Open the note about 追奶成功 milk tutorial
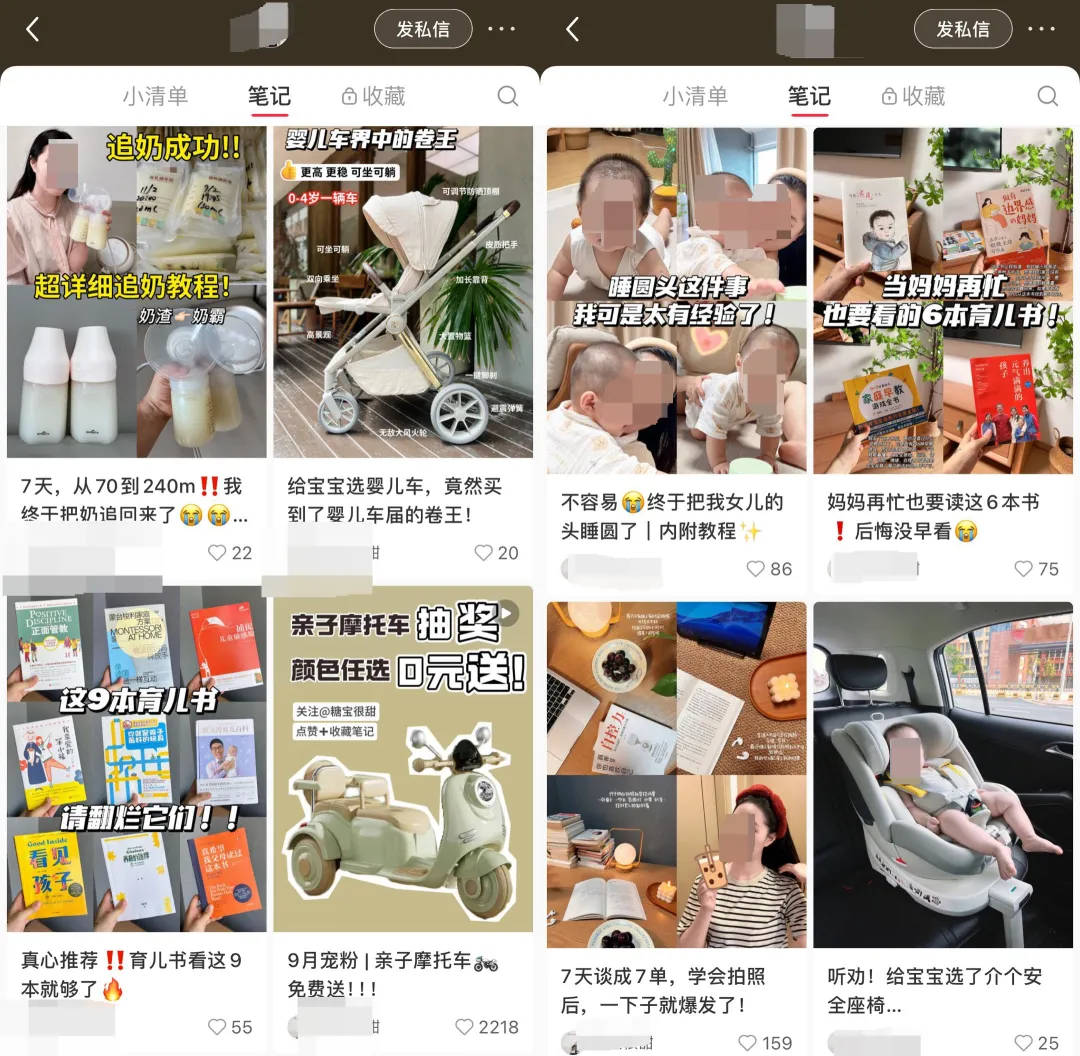Screen dimensions: 1080x1056 (137, 292)
